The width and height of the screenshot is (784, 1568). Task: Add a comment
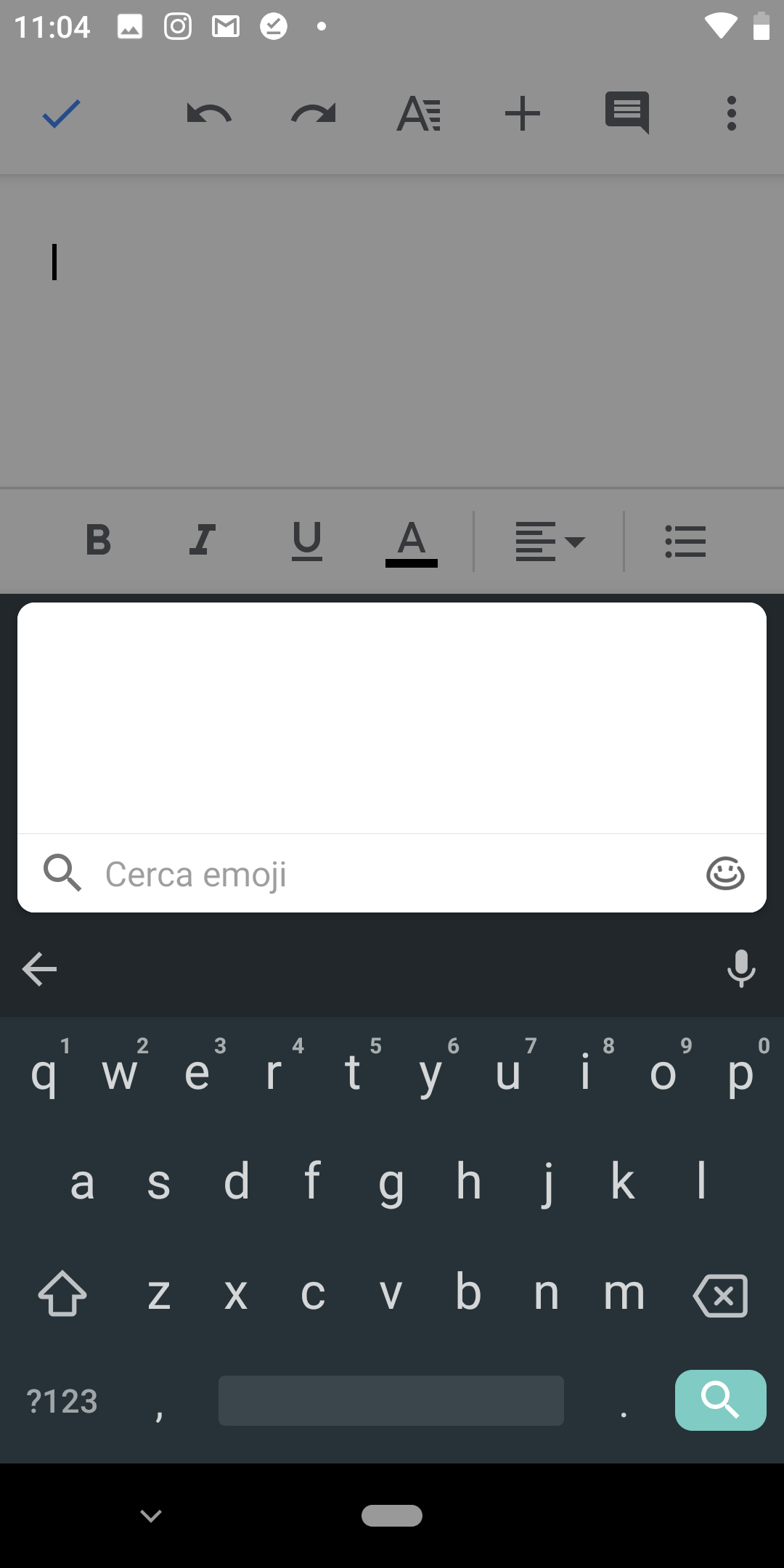(x=627, y=113)
